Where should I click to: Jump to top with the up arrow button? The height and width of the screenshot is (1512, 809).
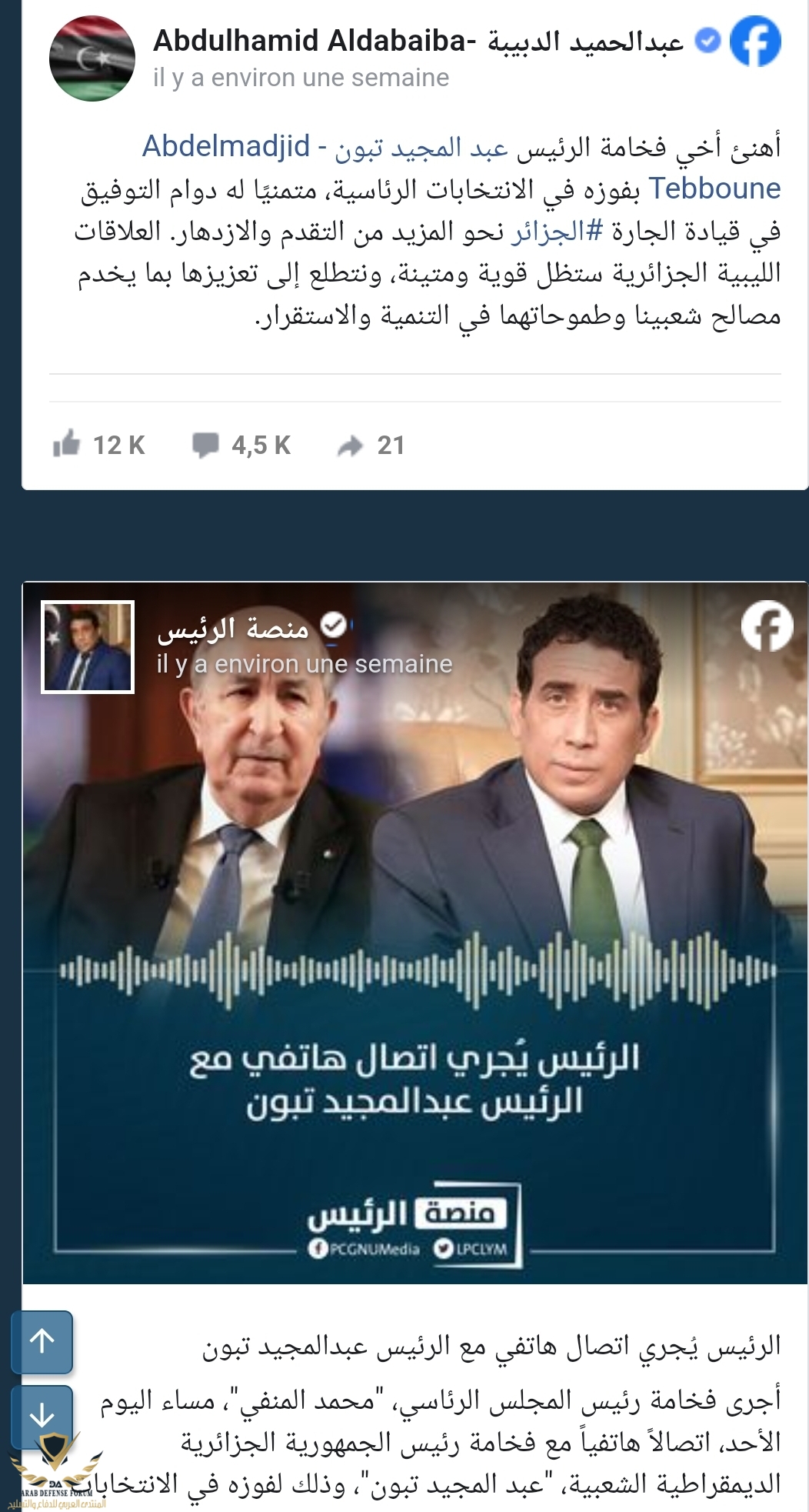click(42, 1340)
